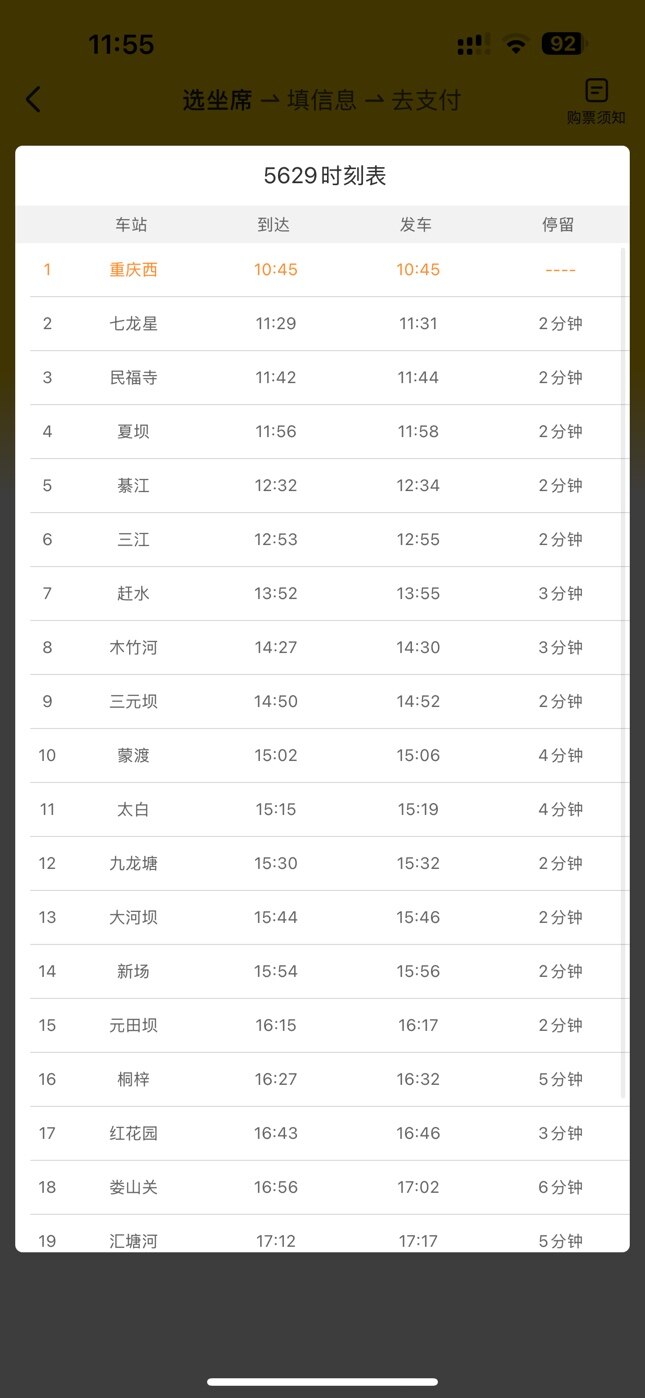Open the 购票须知 ticket notice
The image size is (645, 1398).
coord(596,101)
